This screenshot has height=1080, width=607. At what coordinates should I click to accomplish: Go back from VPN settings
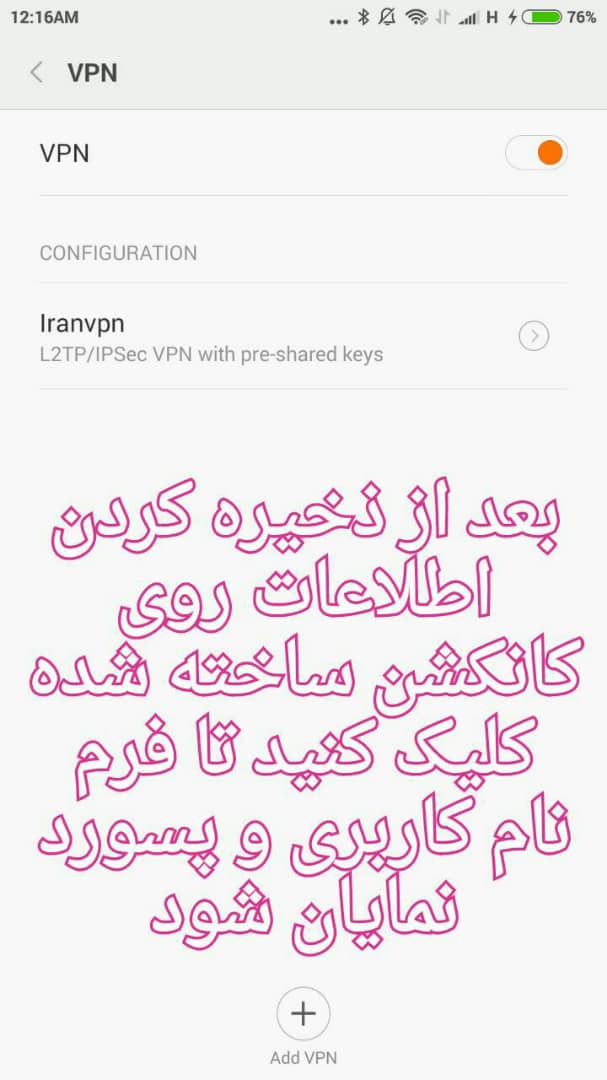37,73
